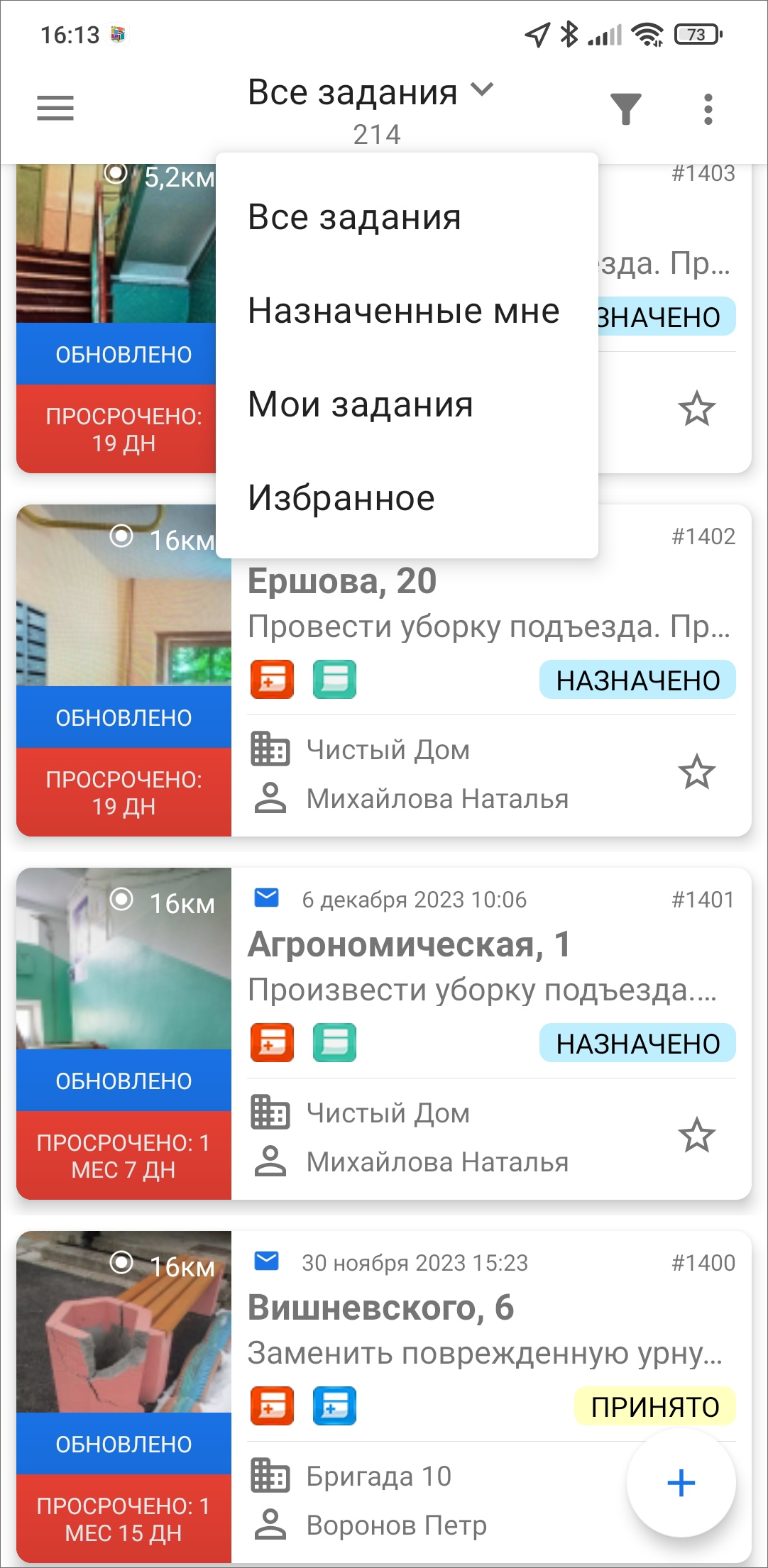The width and height of the screenshot is (768, 1568).
Task: Open the Ершова, 20 task card
Action: point(383,670)
